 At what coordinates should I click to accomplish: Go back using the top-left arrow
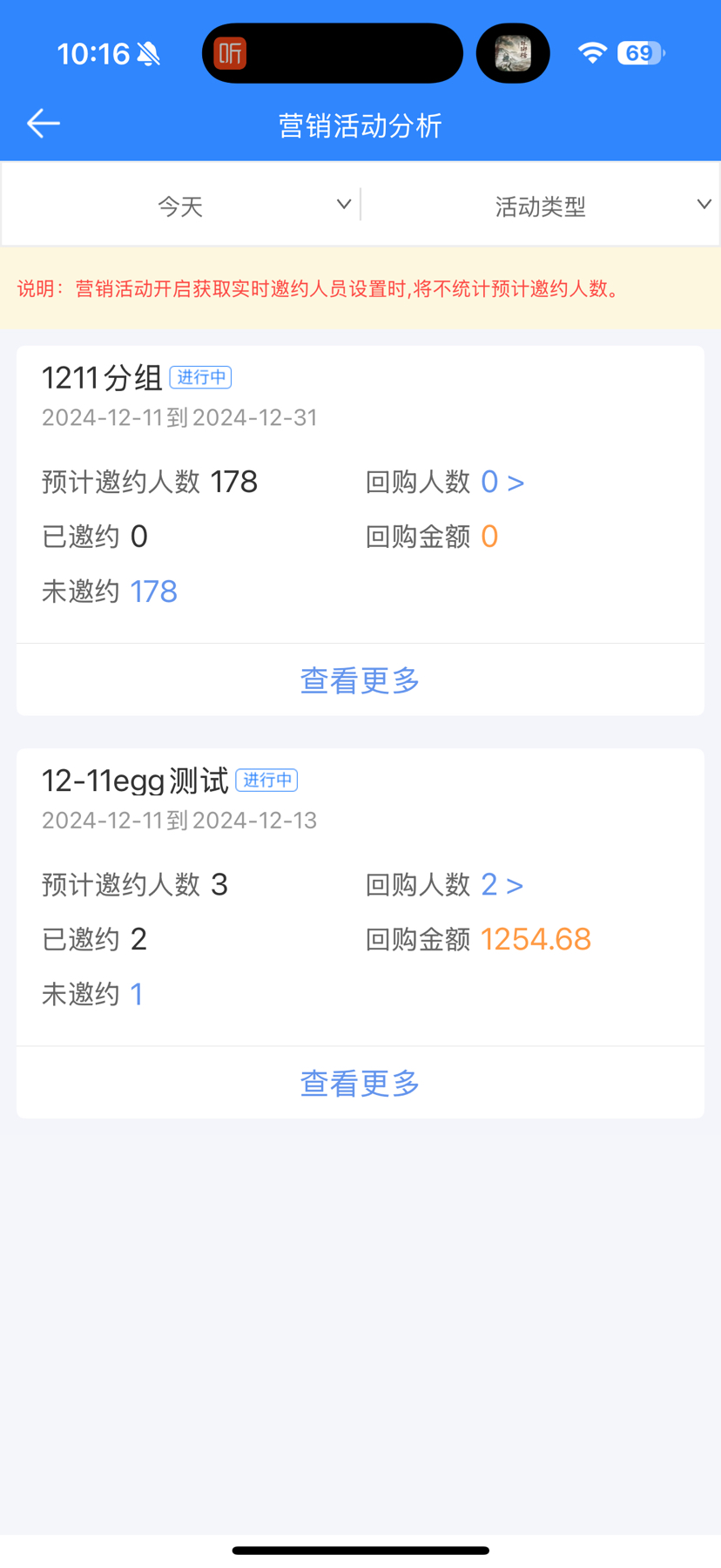point(43,124)
